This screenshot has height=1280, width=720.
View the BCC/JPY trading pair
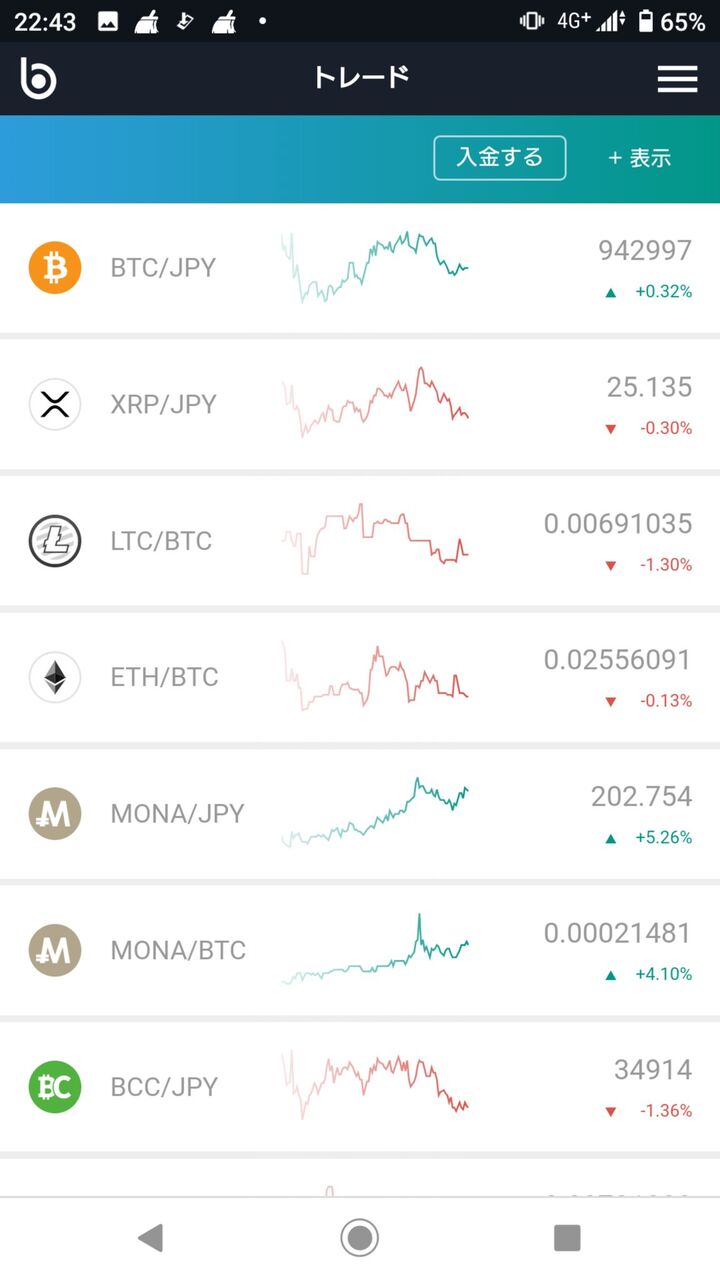click(360, 1087)
